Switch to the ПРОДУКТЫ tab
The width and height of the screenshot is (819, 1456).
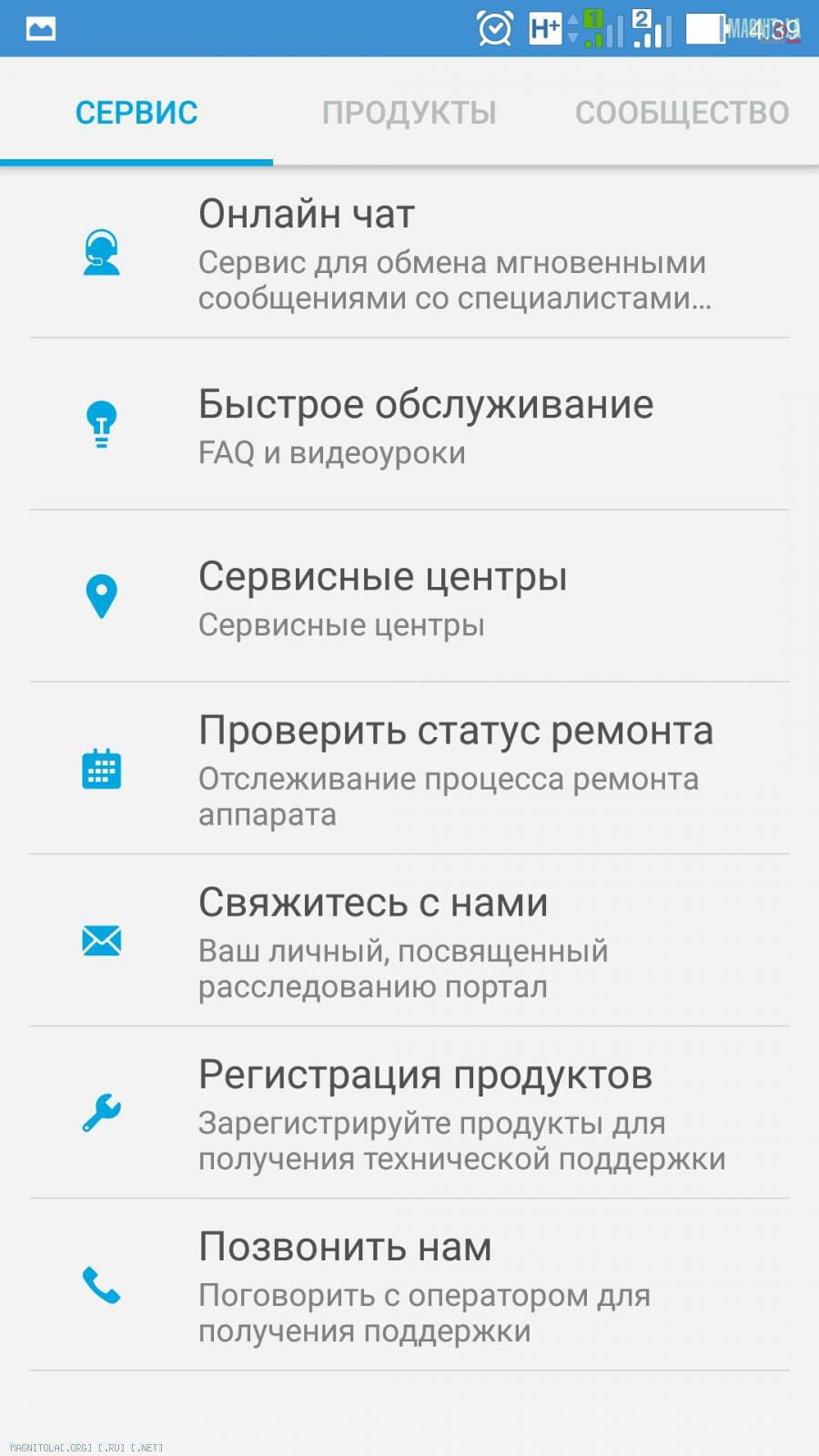click(x=409, y=112)
